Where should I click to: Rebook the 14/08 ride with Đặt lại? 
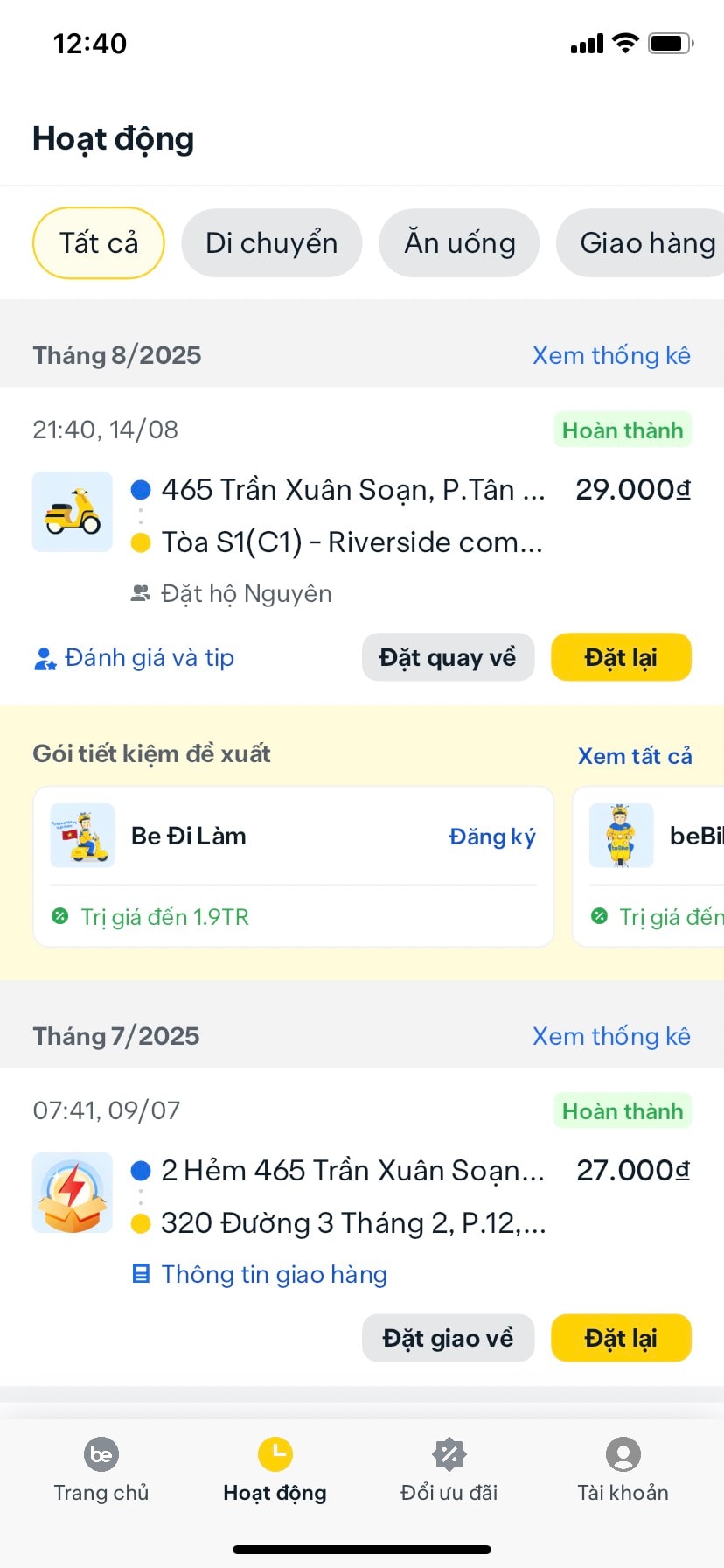pyautogui.click(x=621, y=657)
